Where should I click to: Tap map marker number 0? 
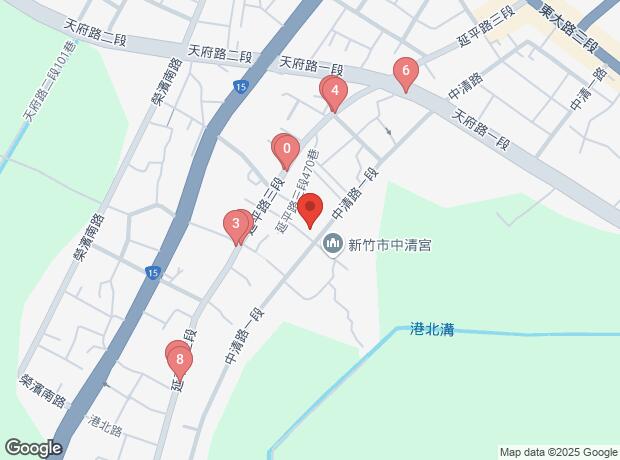pos(286,152)
